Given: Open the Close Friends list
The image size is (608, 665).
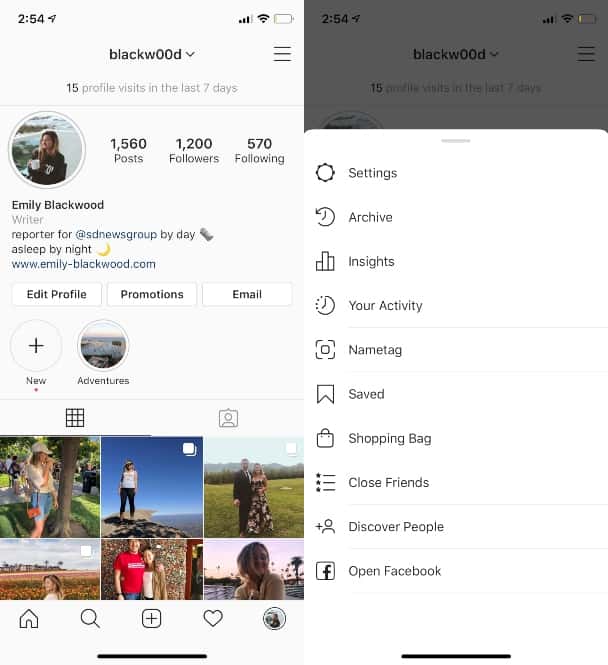Looking at the screenshot, I should coord(388,482).
